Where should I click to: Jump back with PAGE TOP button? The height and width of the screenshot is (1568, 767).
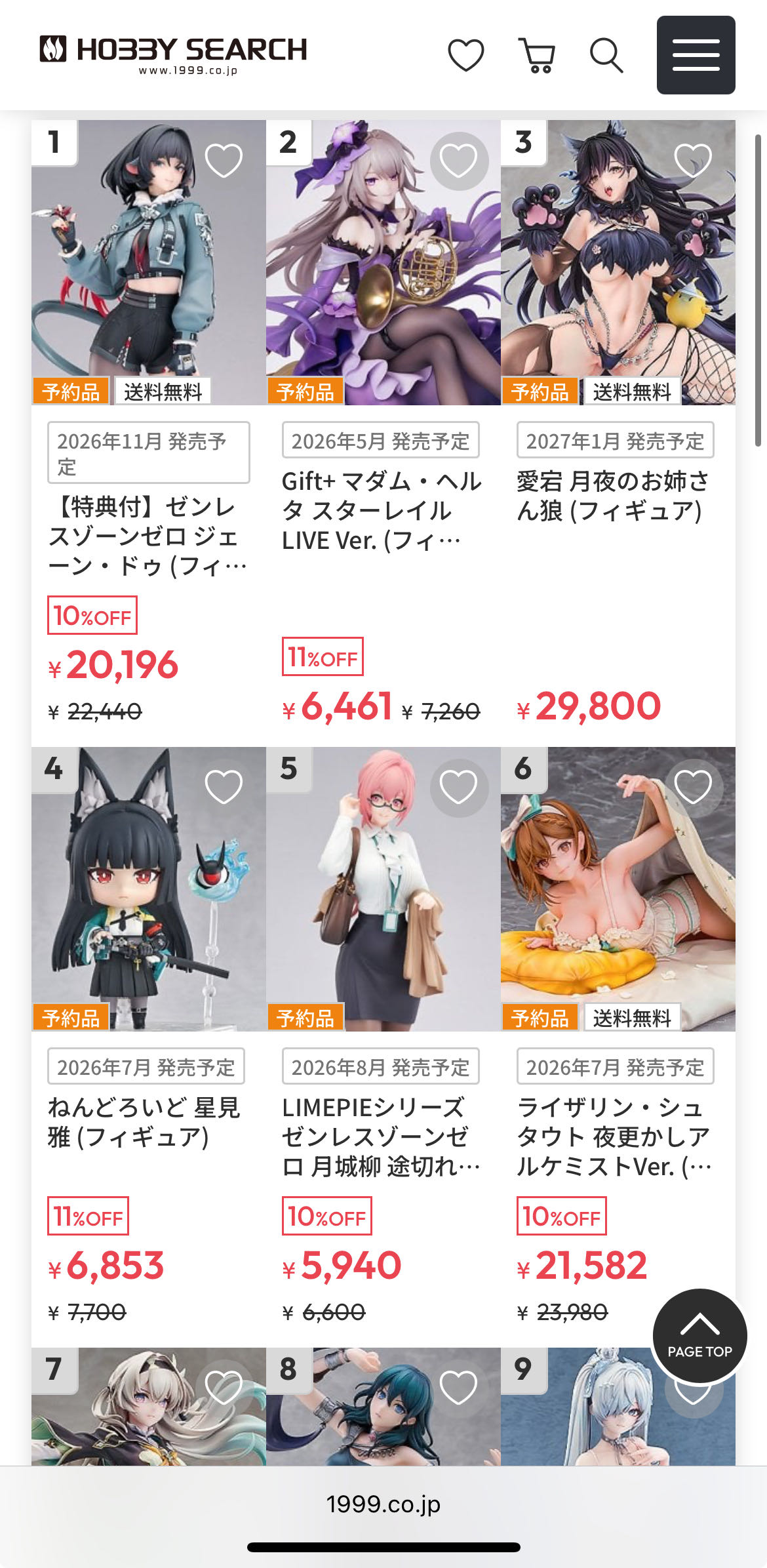pyautogui.click(x=699, y=1335)
